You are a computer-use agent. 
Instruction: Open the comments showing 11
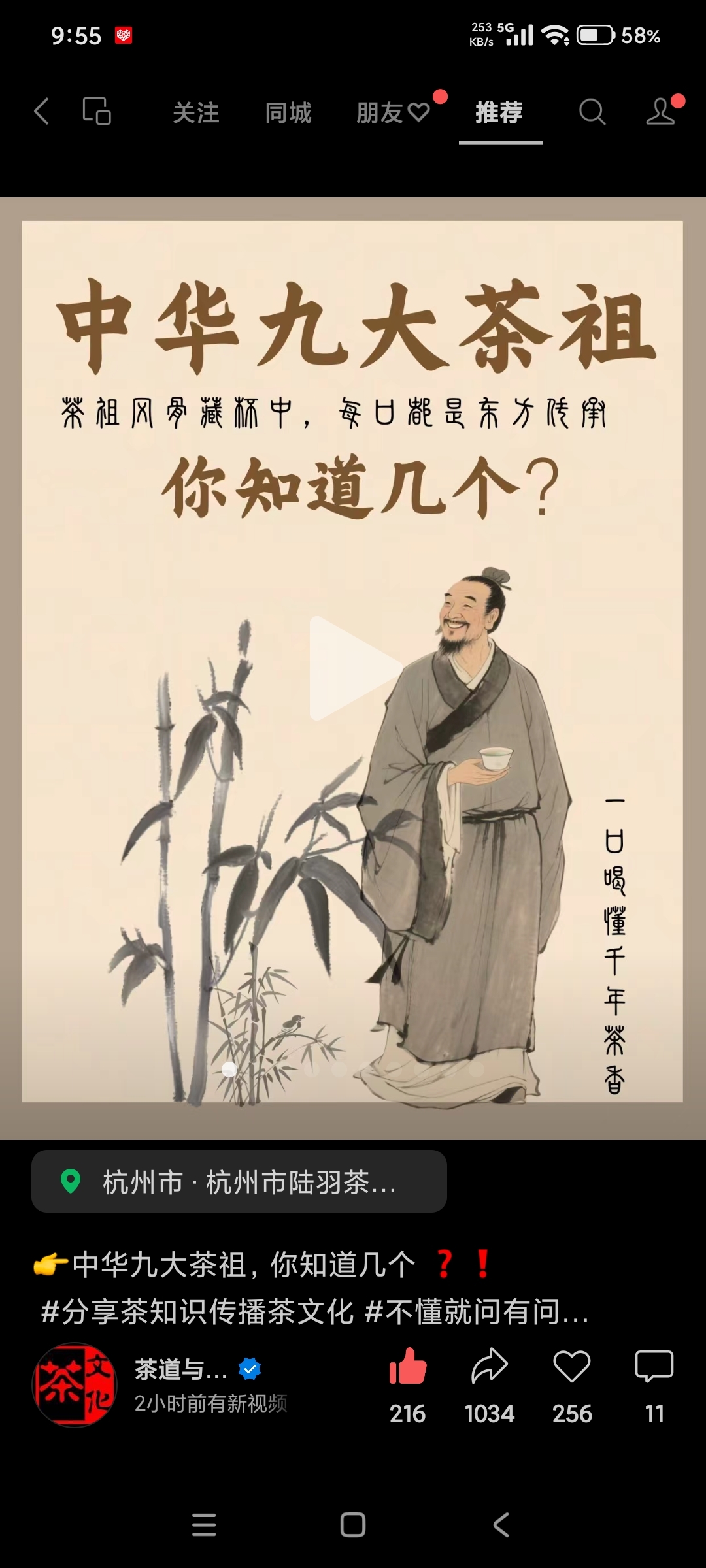[654, 1367]
